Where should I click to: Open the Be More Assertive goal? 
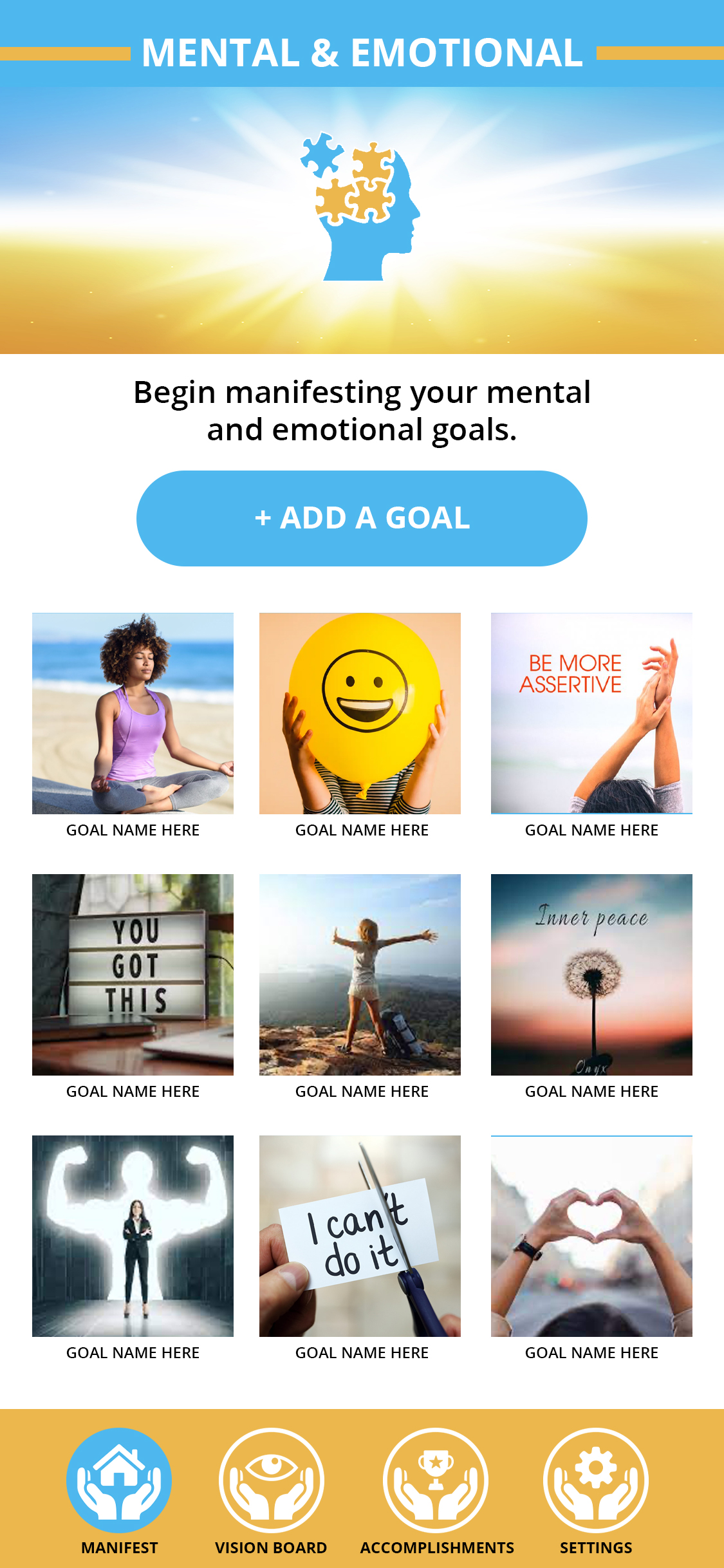click(x=591, y=713)
